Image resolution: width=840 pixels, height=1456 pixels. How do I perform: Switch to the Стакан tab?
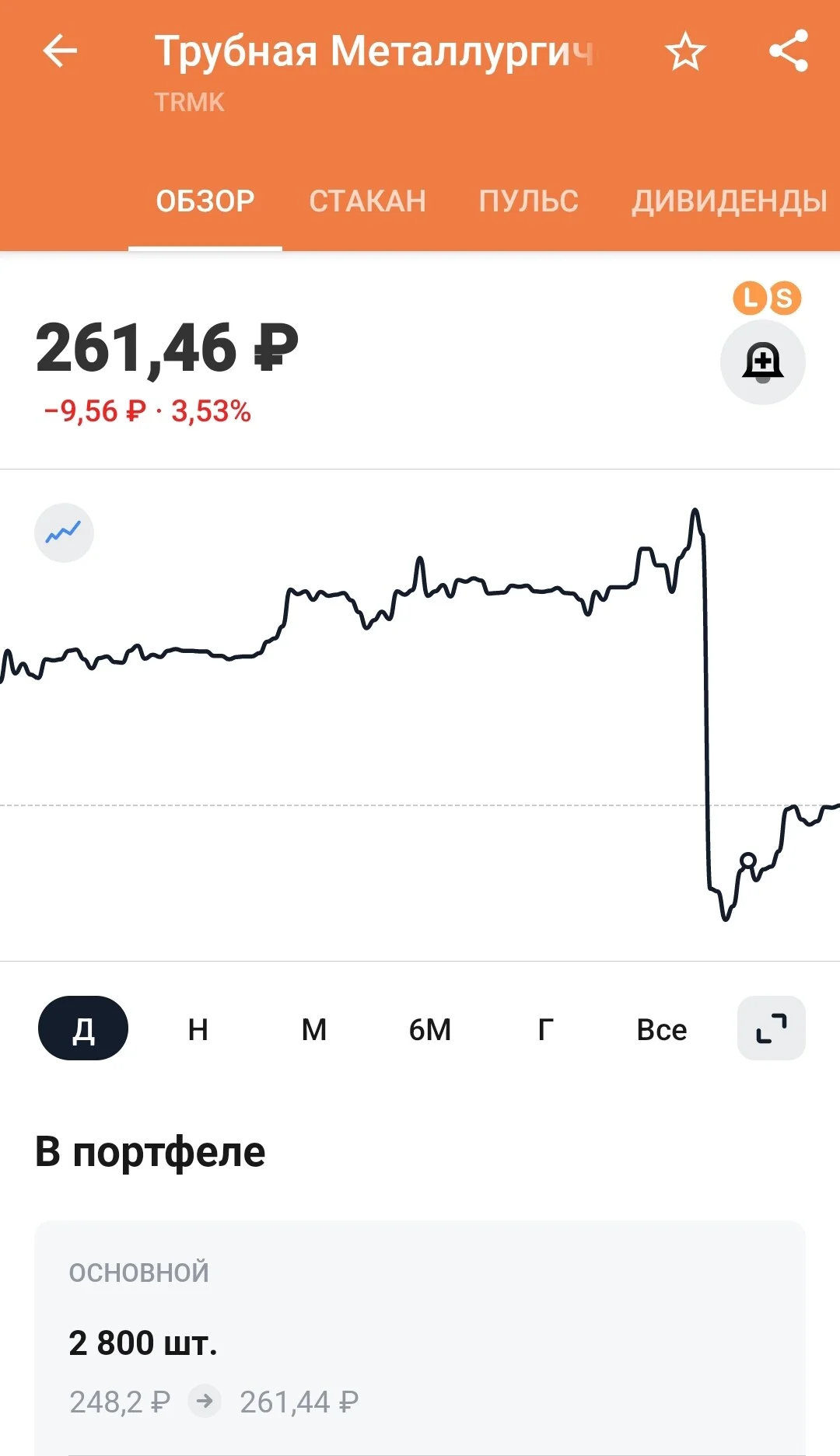[367, 201]
